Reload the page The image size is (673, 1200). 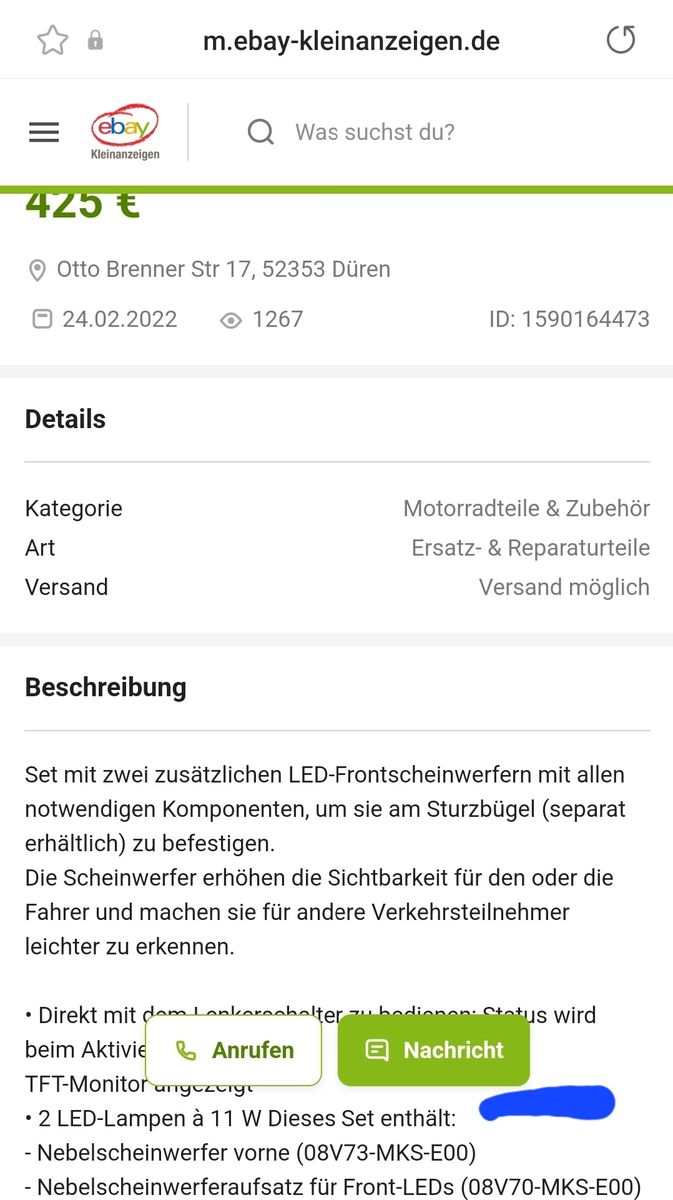[621, 41]
